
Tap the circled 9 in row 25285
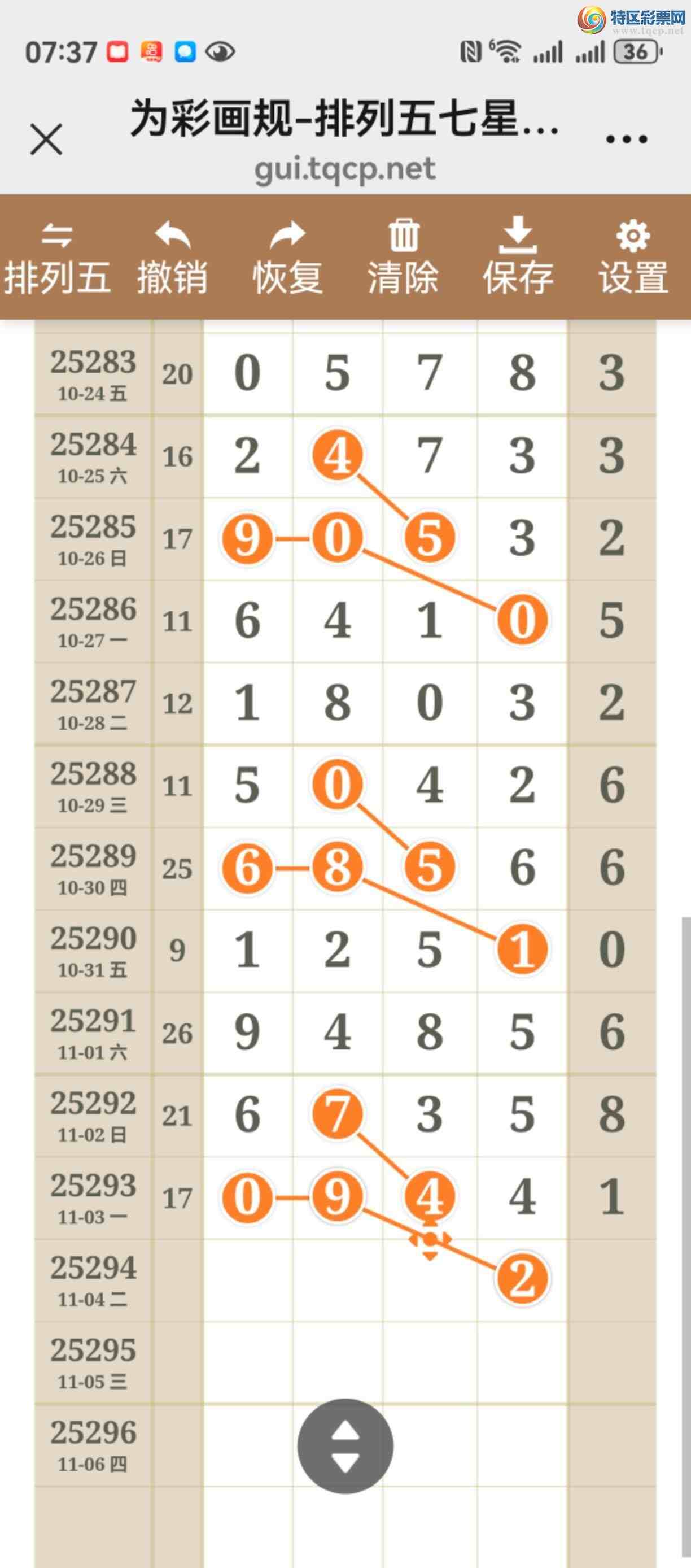[x=246, y=538]
